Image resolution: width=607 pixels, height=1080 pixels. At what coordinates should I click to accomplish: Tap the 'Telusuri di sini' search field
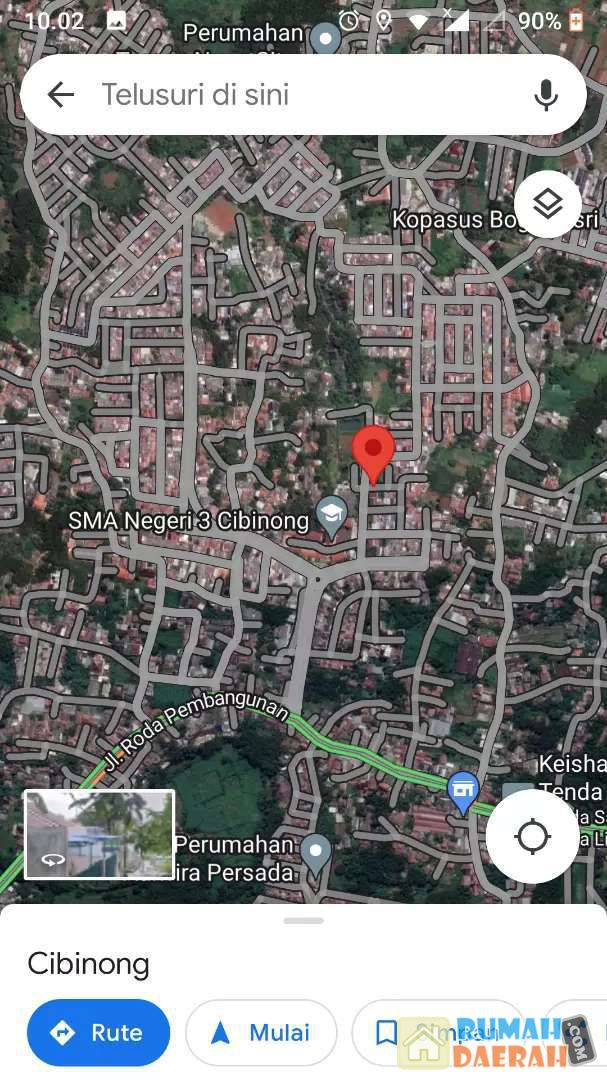coord(300,95)
